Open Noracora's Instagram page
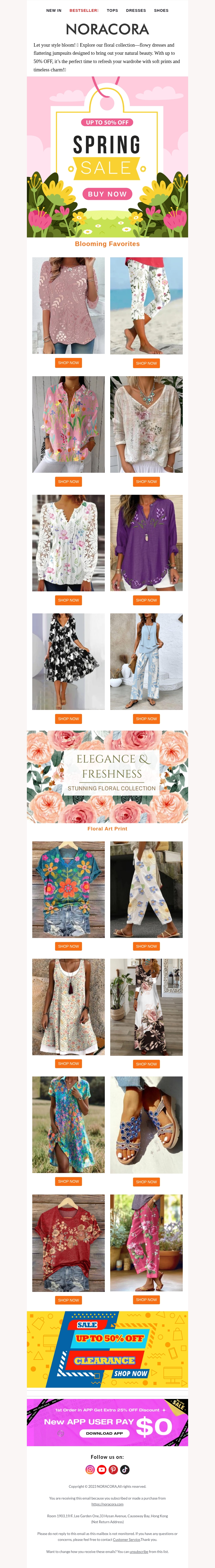 coord(90,1469)
